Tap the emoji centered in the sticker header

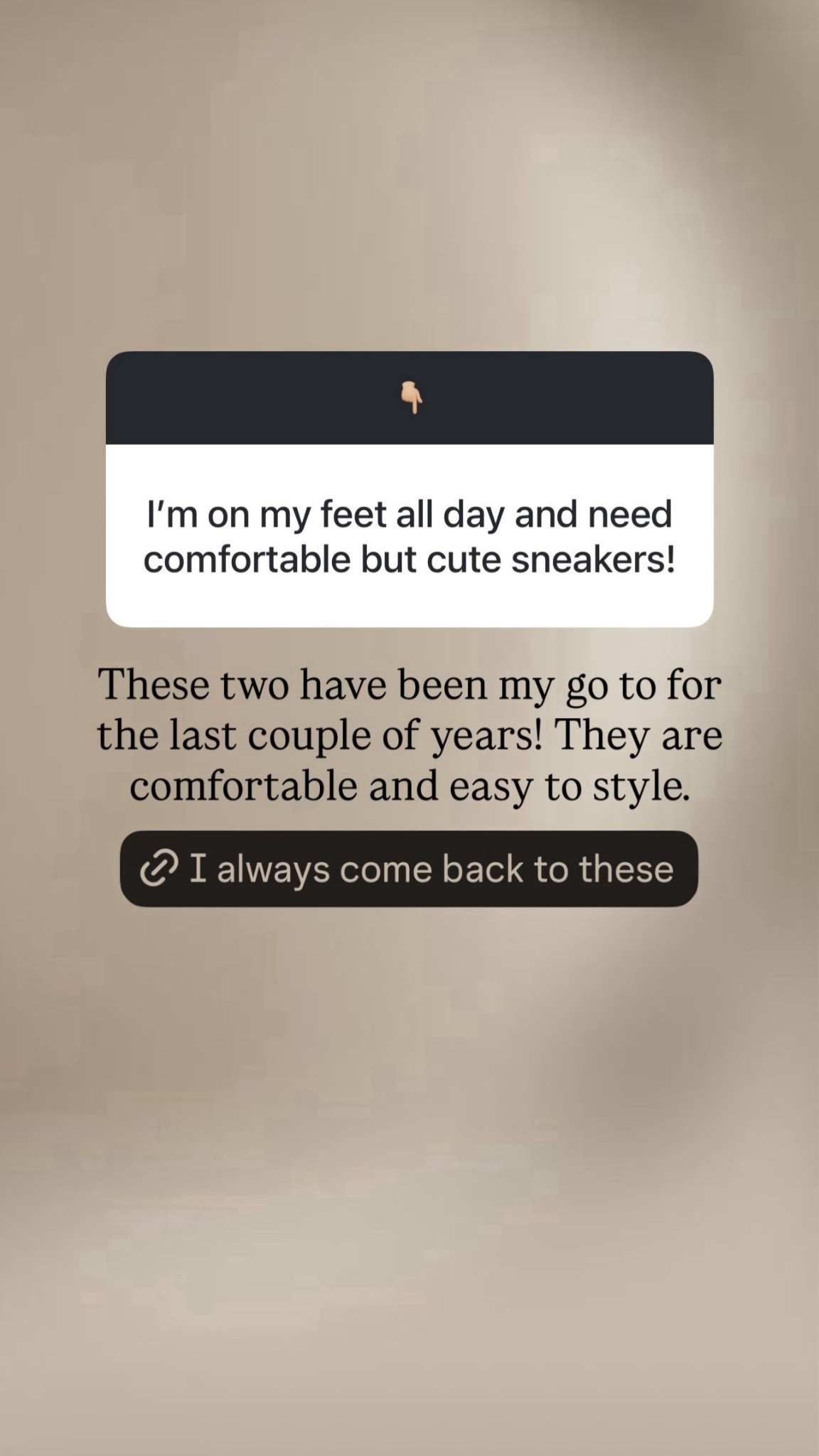coord(411,399)
